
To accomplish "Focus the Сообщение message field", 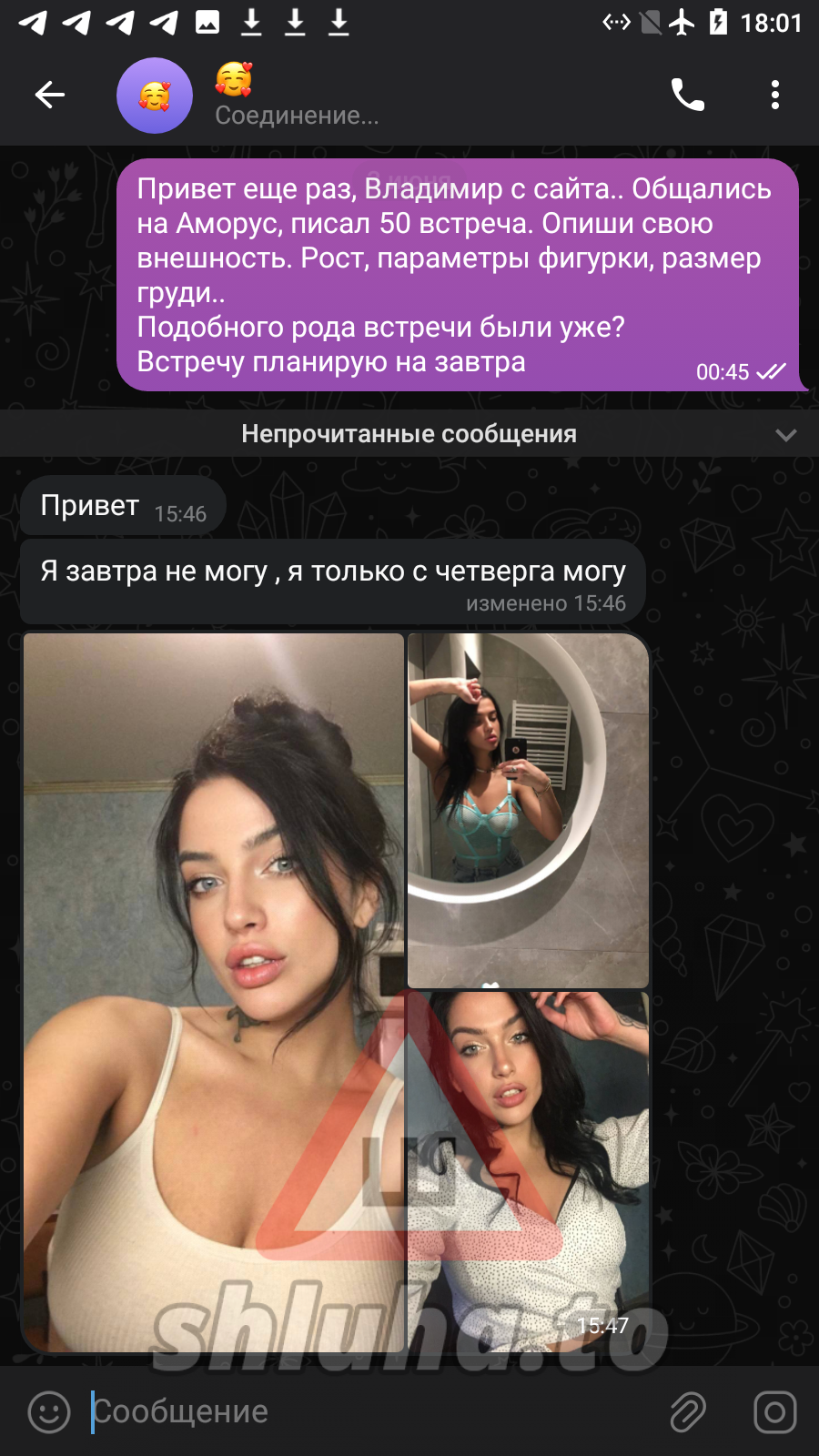I will (x=364, y=1412).
